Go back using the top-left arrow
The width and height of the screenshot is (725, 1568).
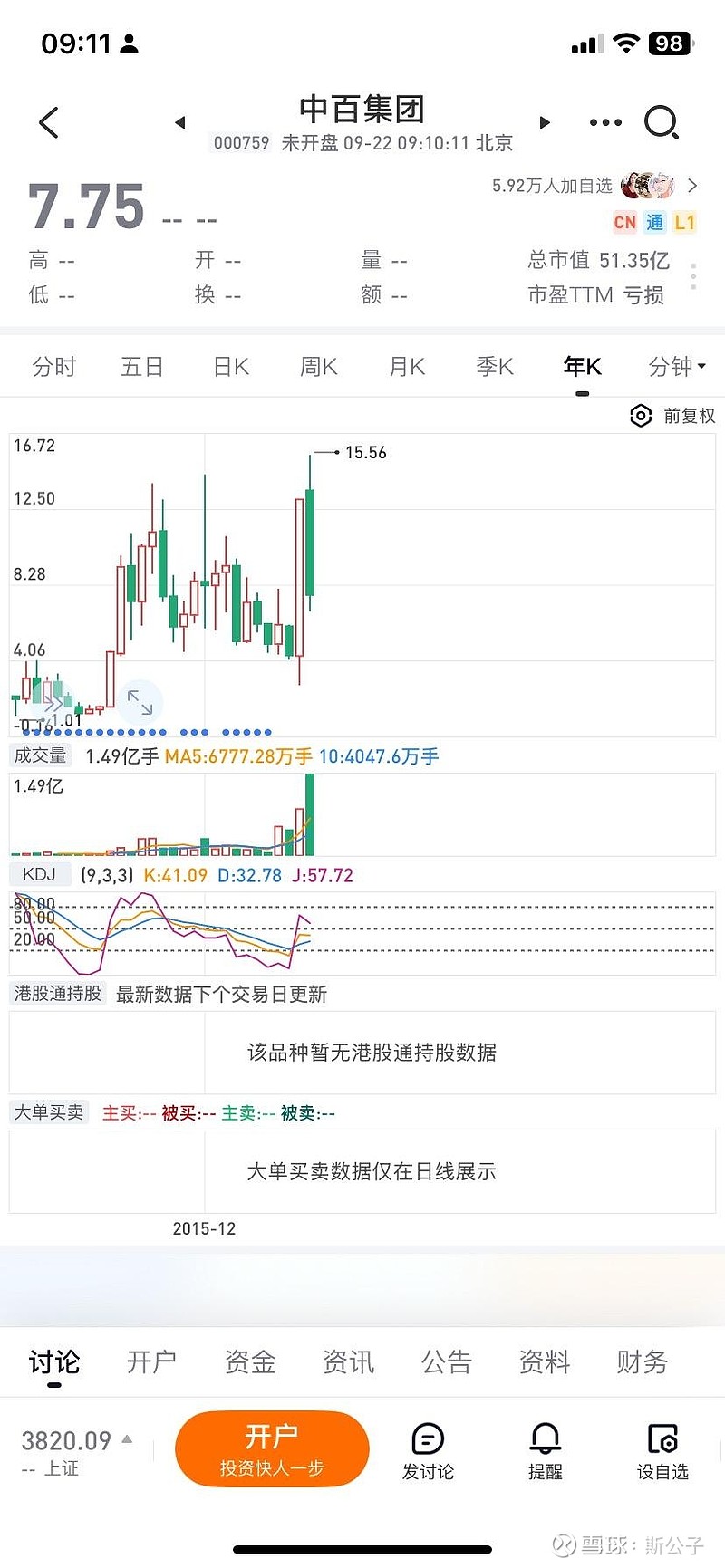pyautogui.click(x=49, y=122)
